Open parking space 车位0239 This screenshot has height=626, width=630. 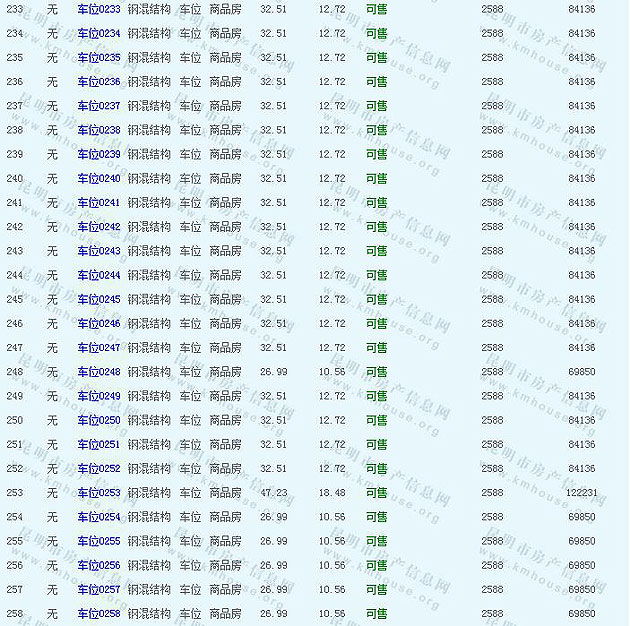click(98, 154)
